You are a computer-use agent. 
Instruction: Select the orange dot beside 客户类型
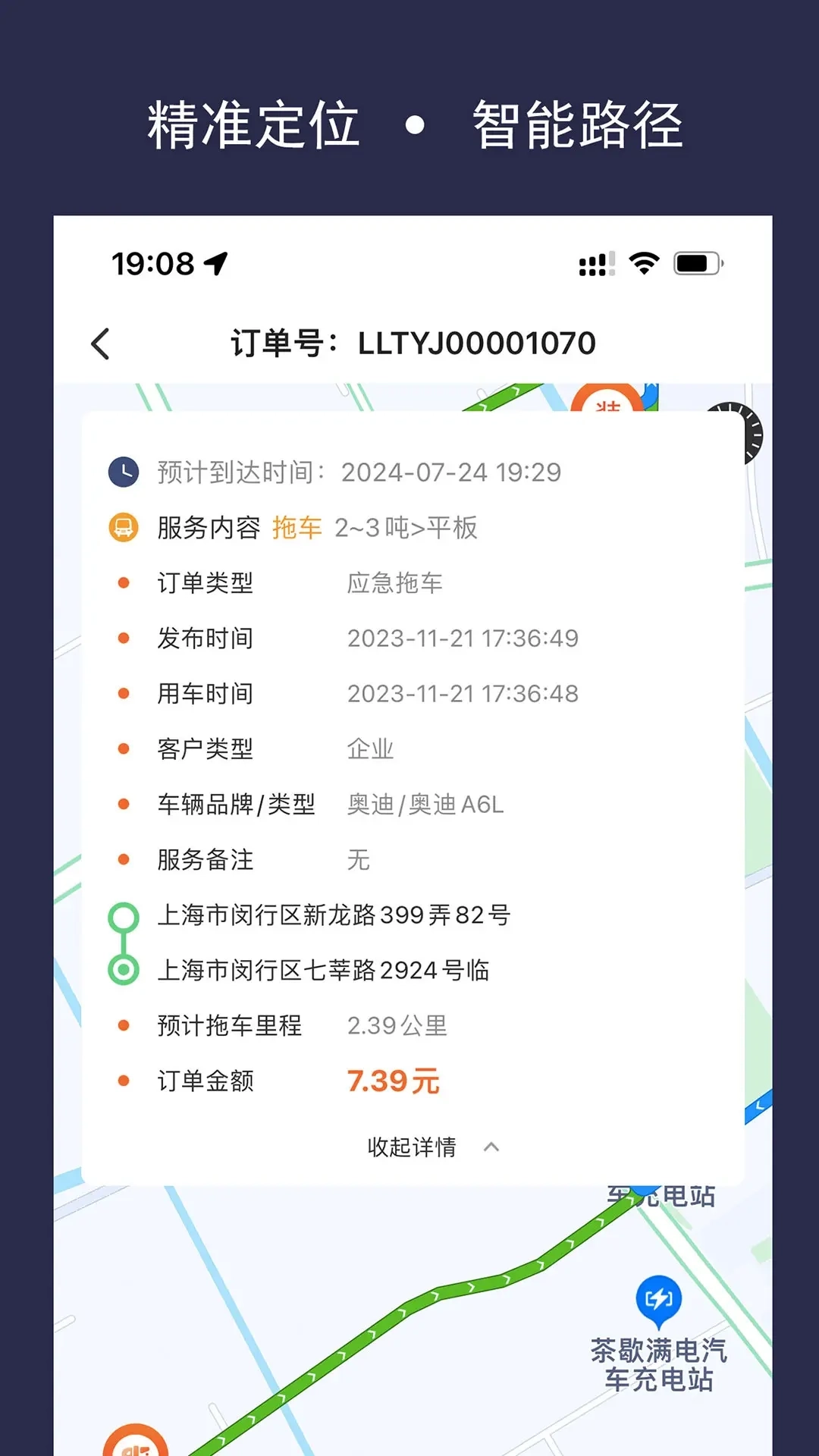pyautogui.click(x=124, y=748)
